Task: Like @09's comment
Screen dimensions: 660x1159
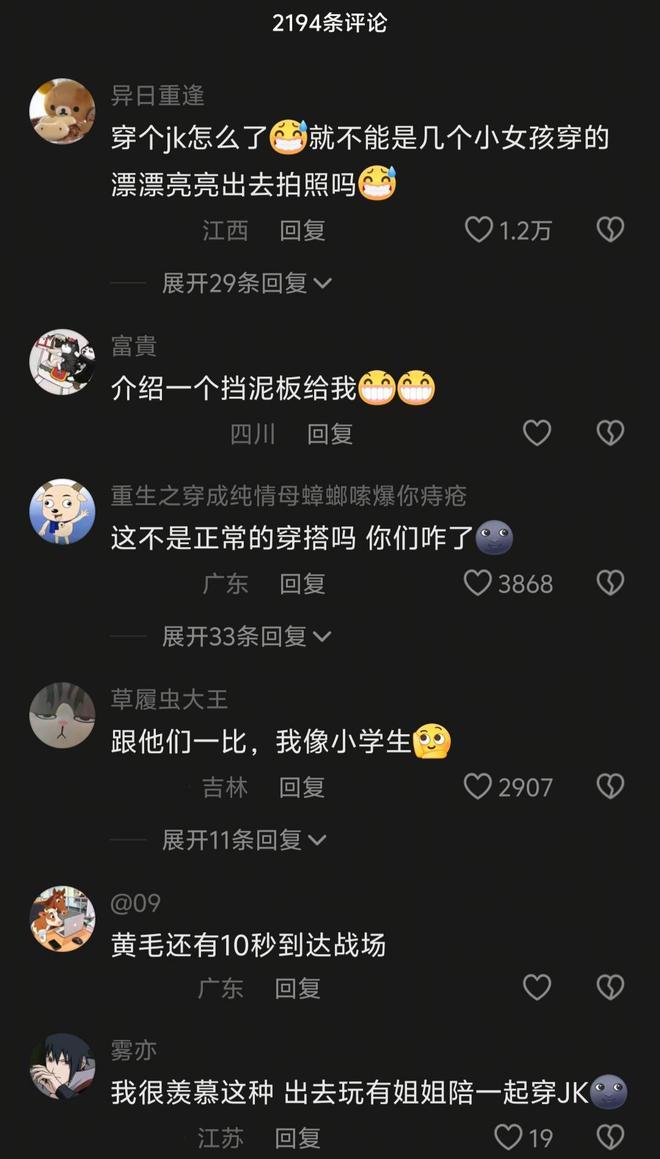Action: 537,988
